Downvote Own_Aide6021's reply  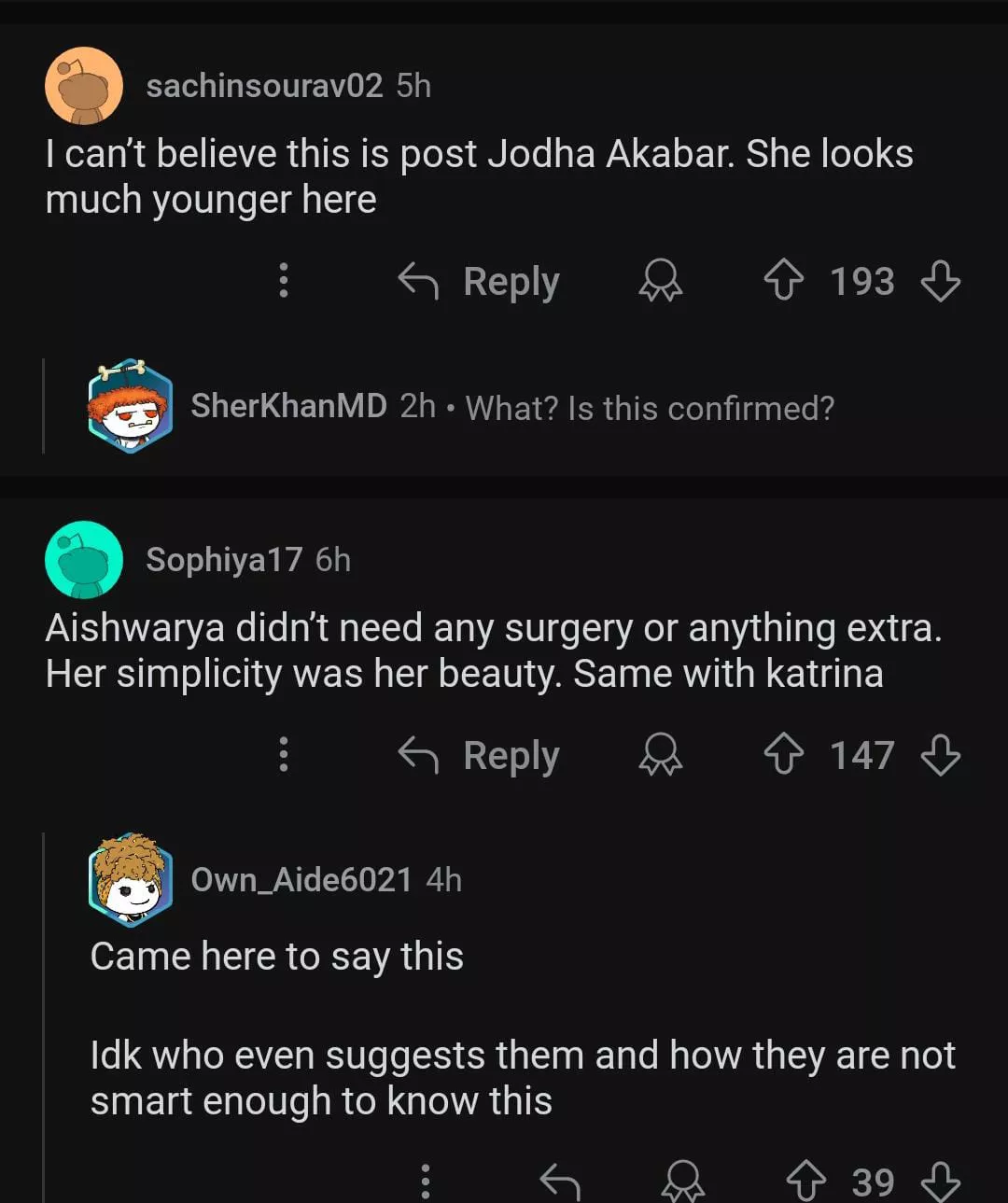point(940,1182)
